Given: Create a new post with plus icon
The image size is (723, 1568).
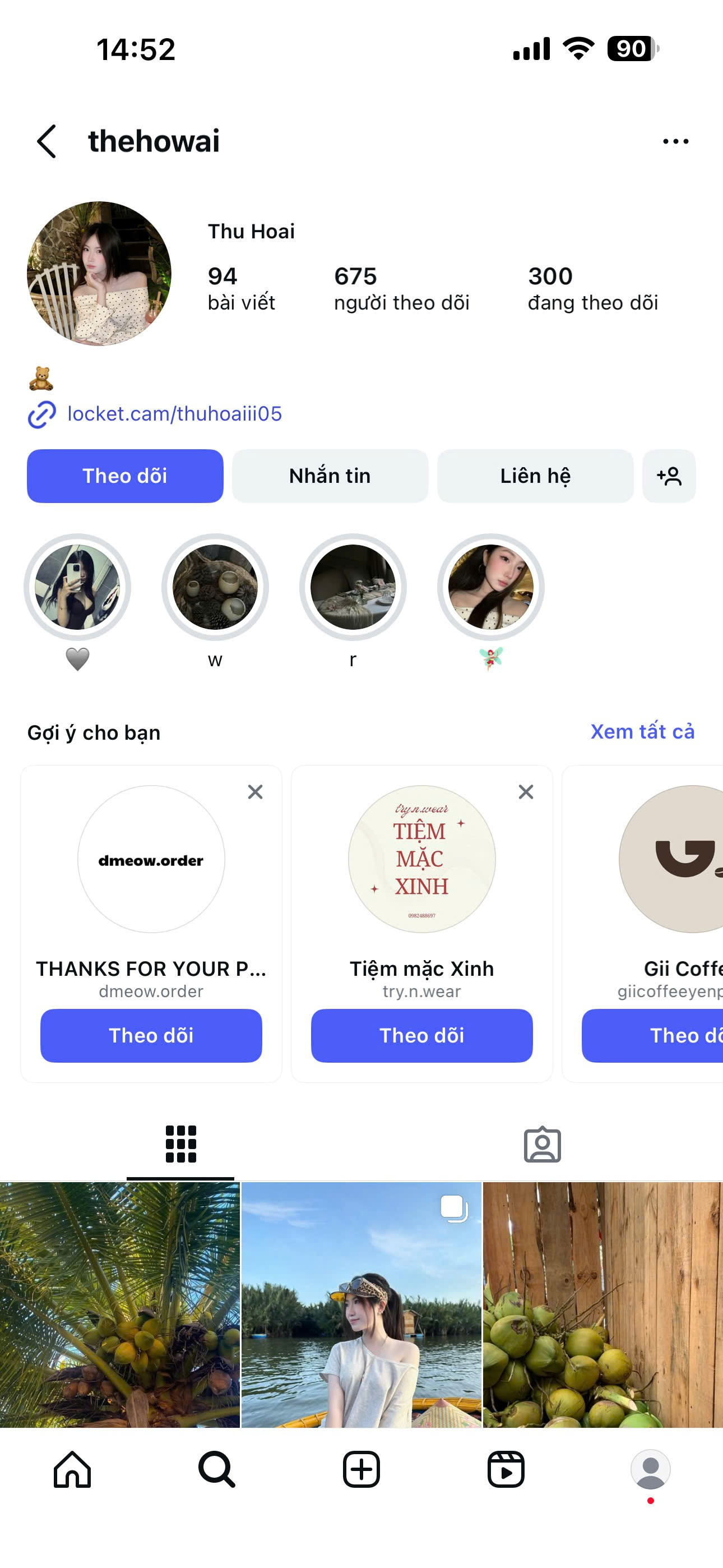Looking at the screenshot, I should click(361, 1469).
